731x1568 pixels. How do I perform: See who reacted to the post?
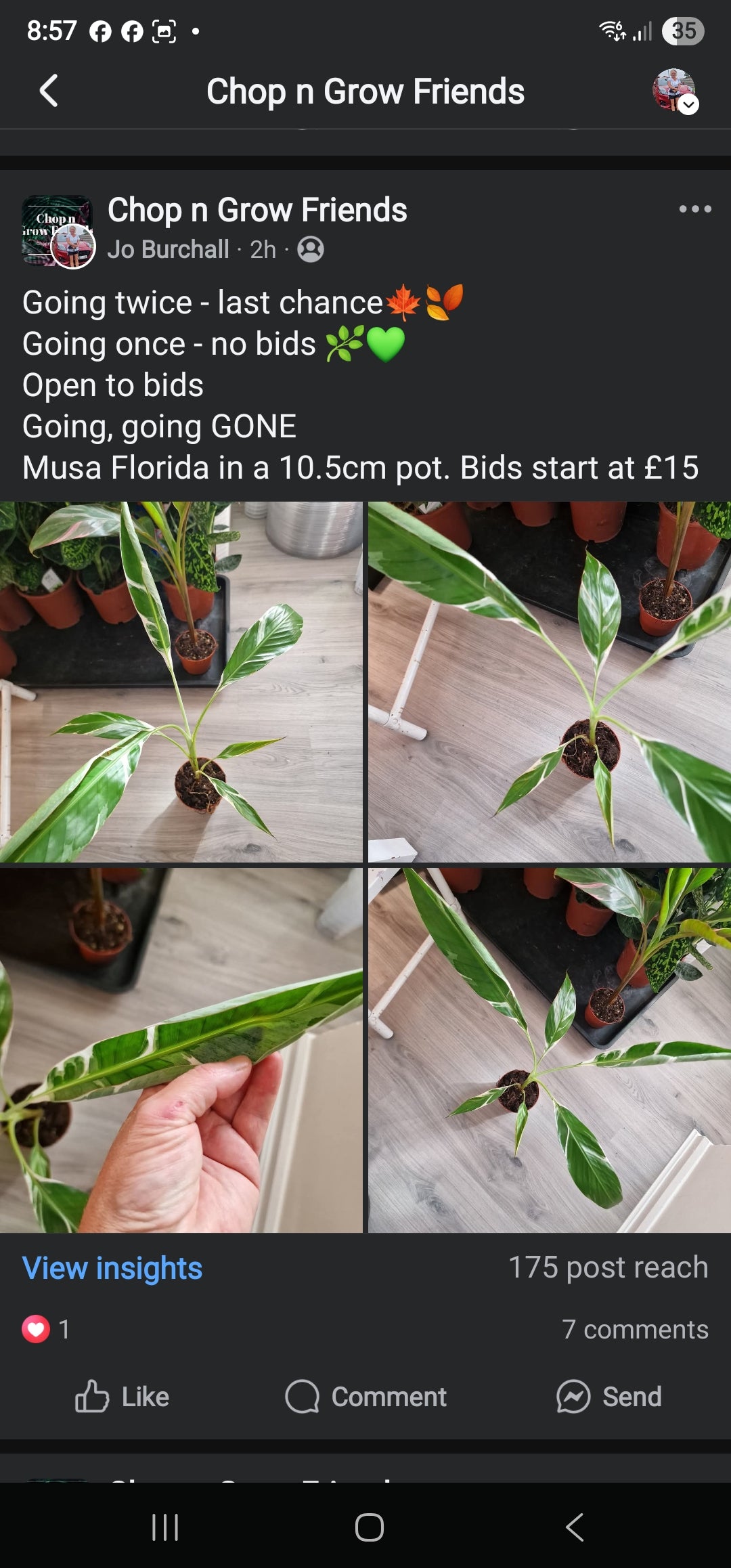[46, 1329]
